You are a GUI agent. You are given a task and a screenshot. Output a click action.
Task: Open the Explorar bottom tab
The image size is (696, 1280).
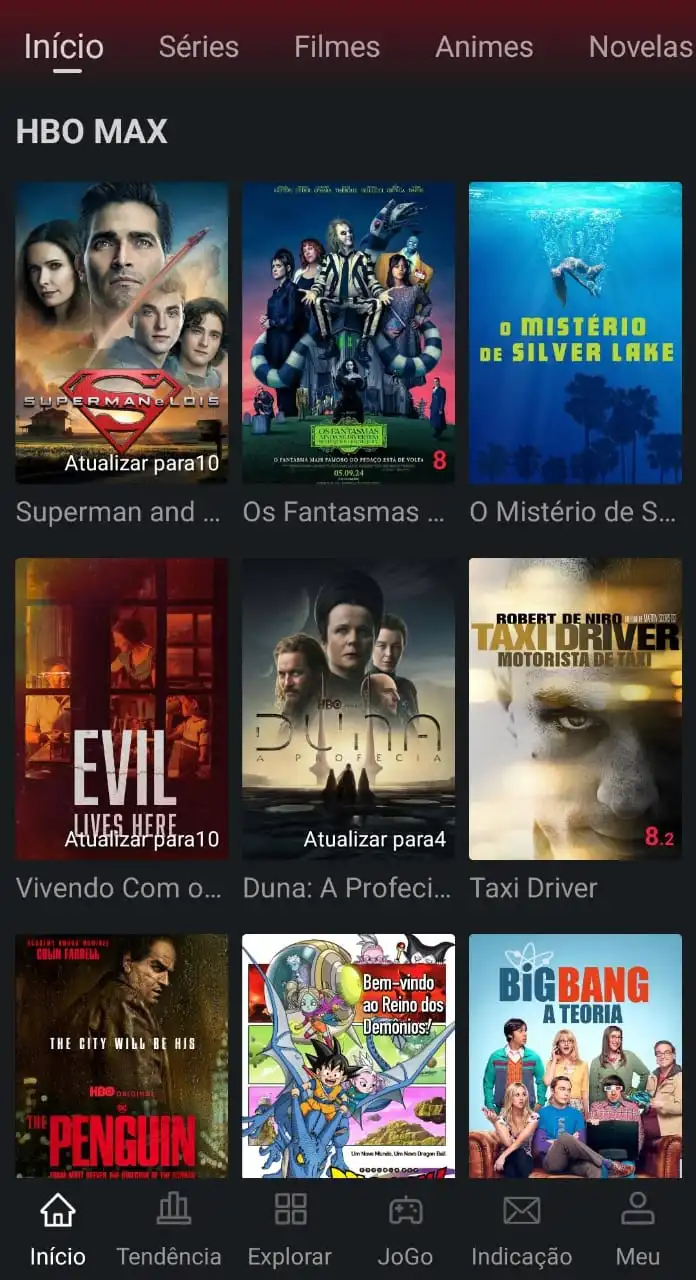point(290,1229)
